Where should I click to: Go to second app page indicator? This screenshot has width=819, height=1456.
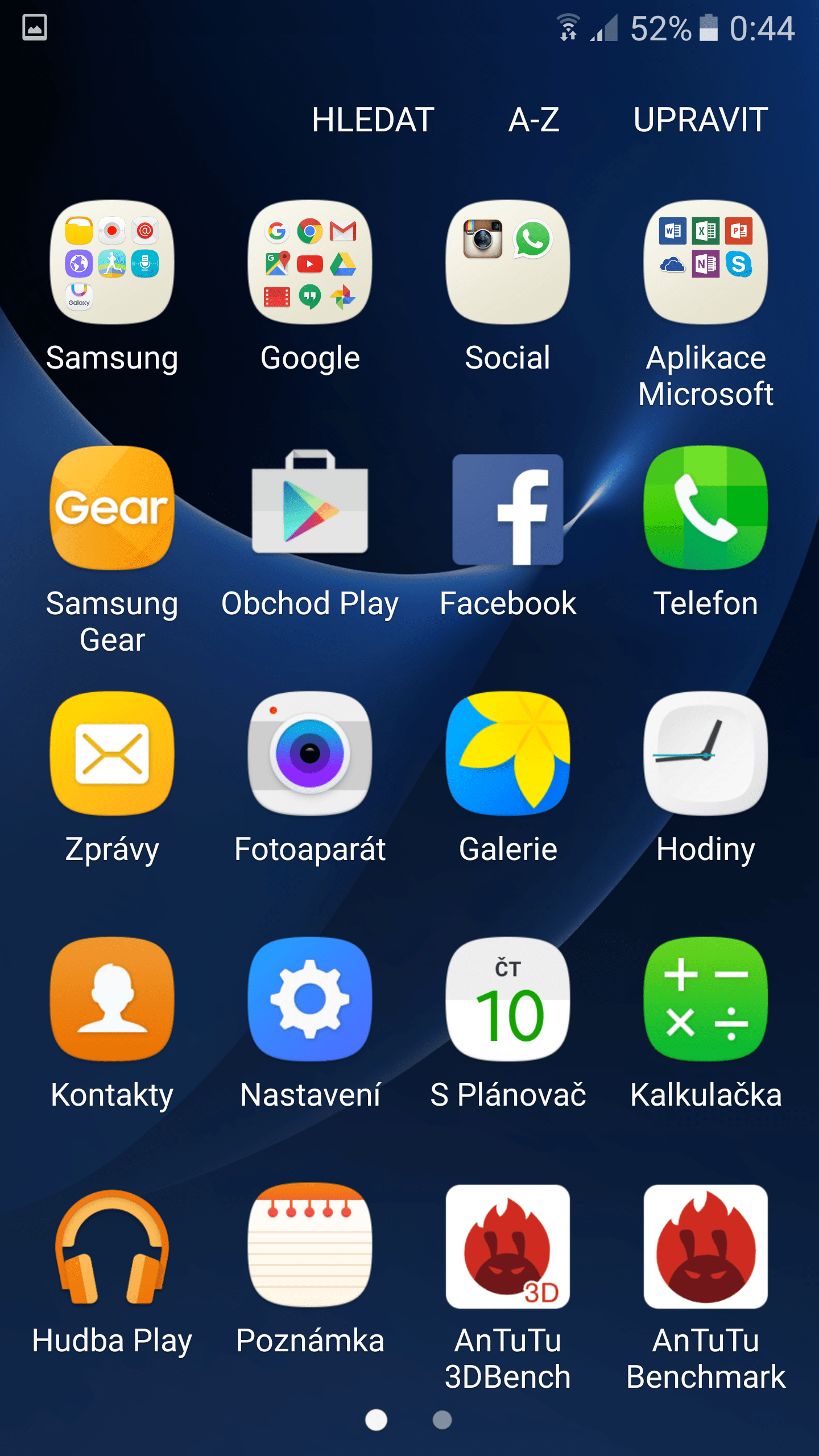(x=442, y=1420)
